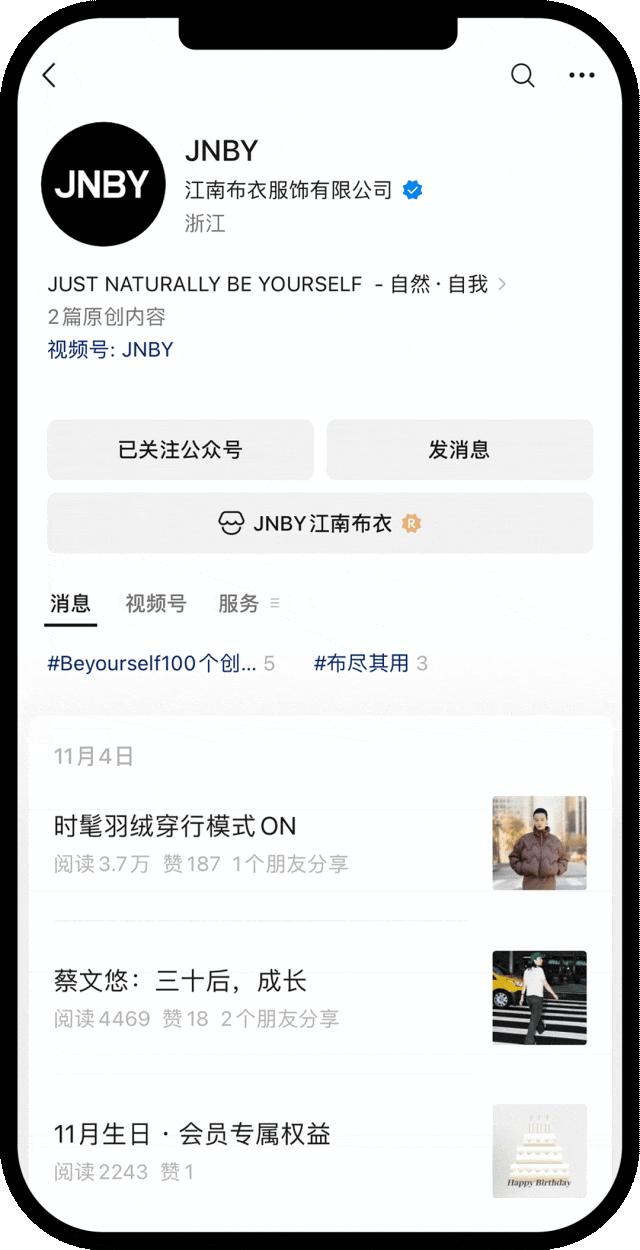Viewport: 640px width, 1250px height.
Task: Read the article 蔡文悠：三十后，成长
Action: coord(180,982)
